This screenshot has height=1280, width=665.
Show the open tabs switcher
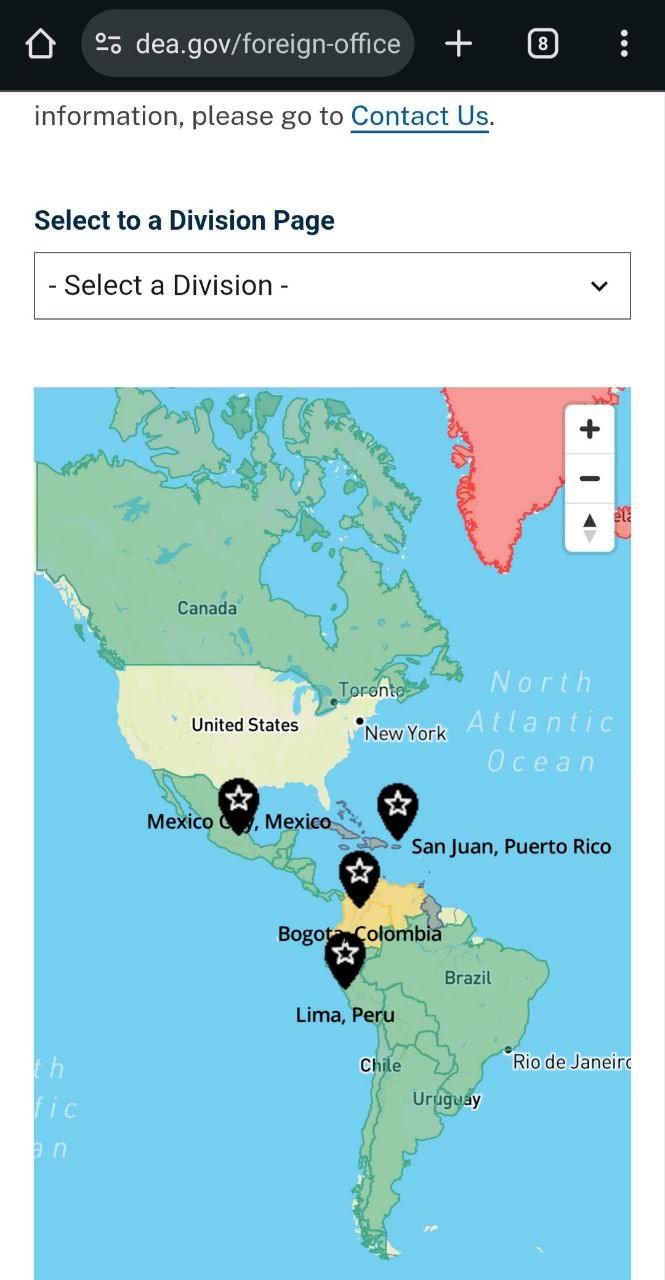[x=542, y=44]
